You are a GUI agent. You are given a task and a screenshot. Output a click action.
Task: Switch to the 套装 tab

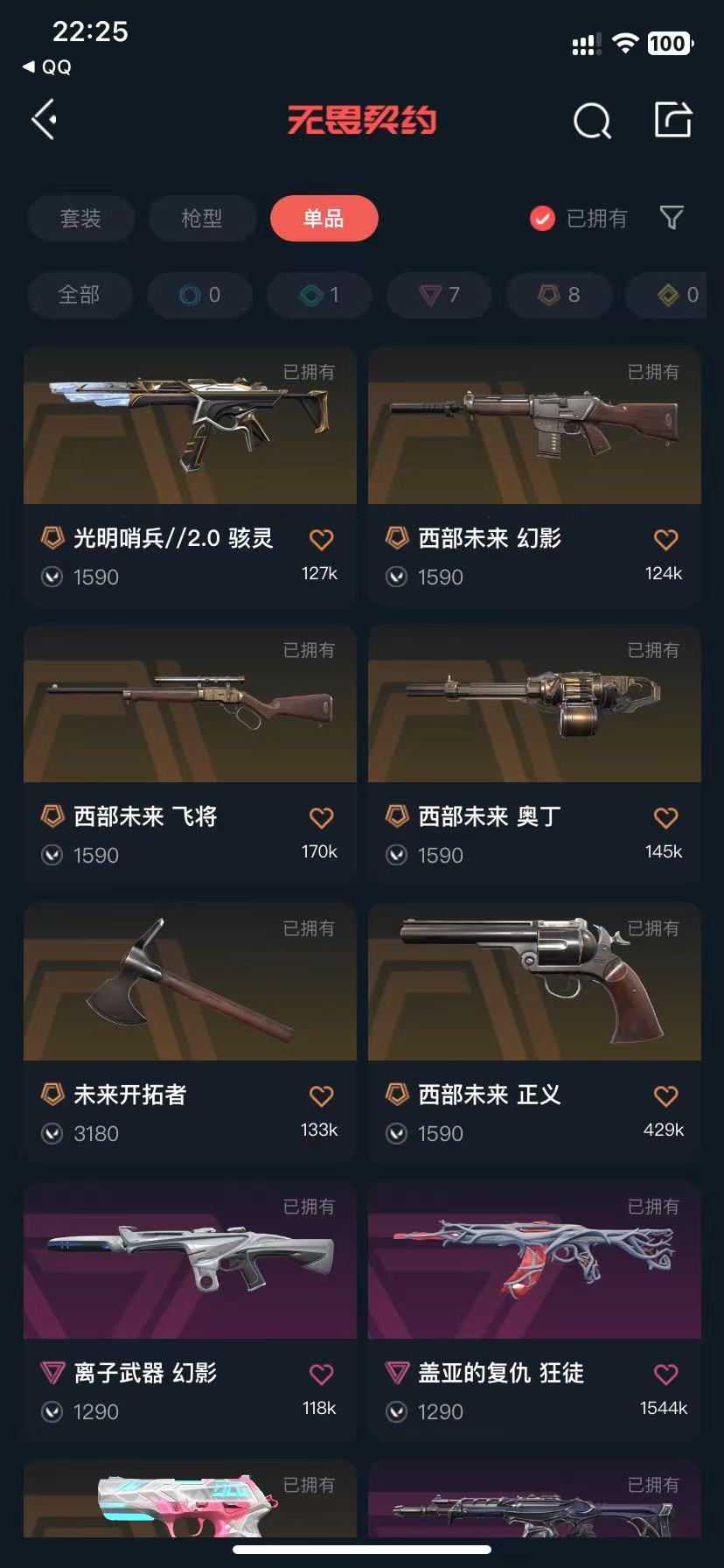tap(80, 218)
